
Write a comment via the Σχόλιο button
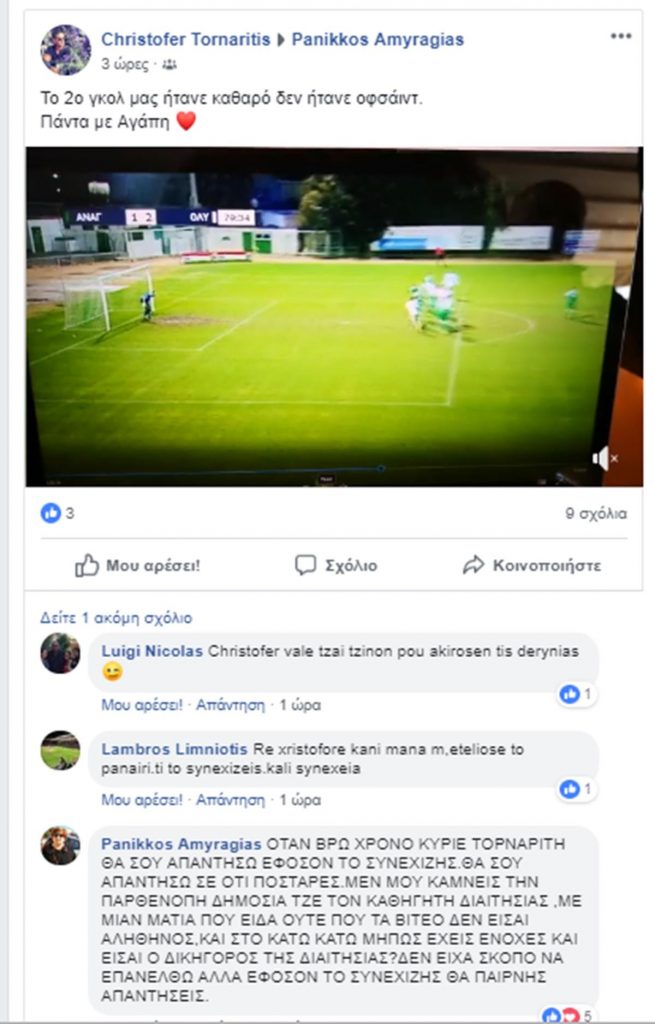pyautogui.click(x=336, y=565)
